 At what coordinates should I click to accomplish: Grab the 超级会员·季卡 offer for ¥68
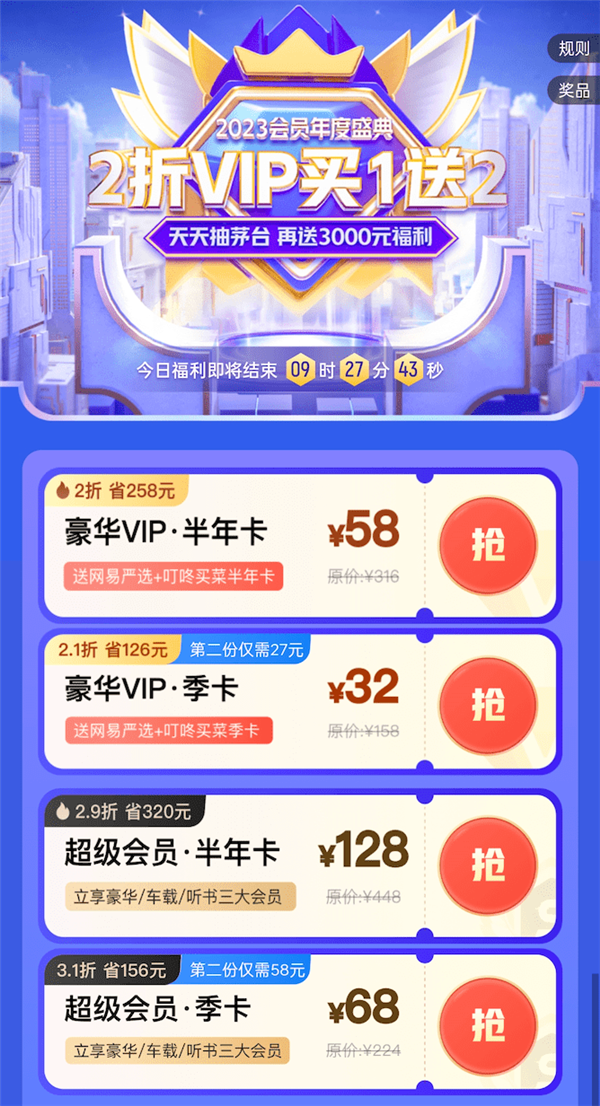coord(487,1023)
